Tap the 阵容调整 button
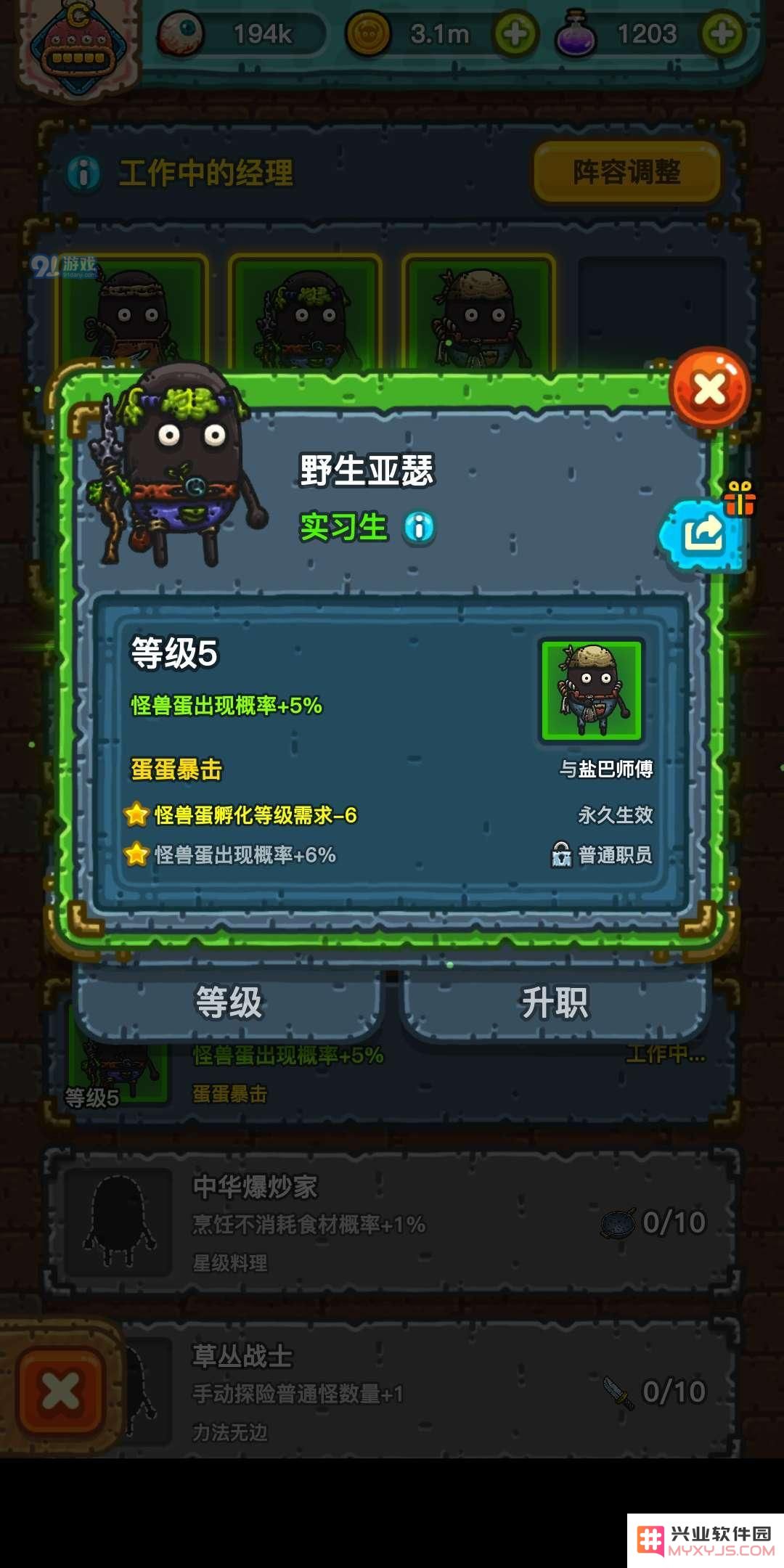Viewport: 784px width, 1568px height. click(x=626, y=173)
